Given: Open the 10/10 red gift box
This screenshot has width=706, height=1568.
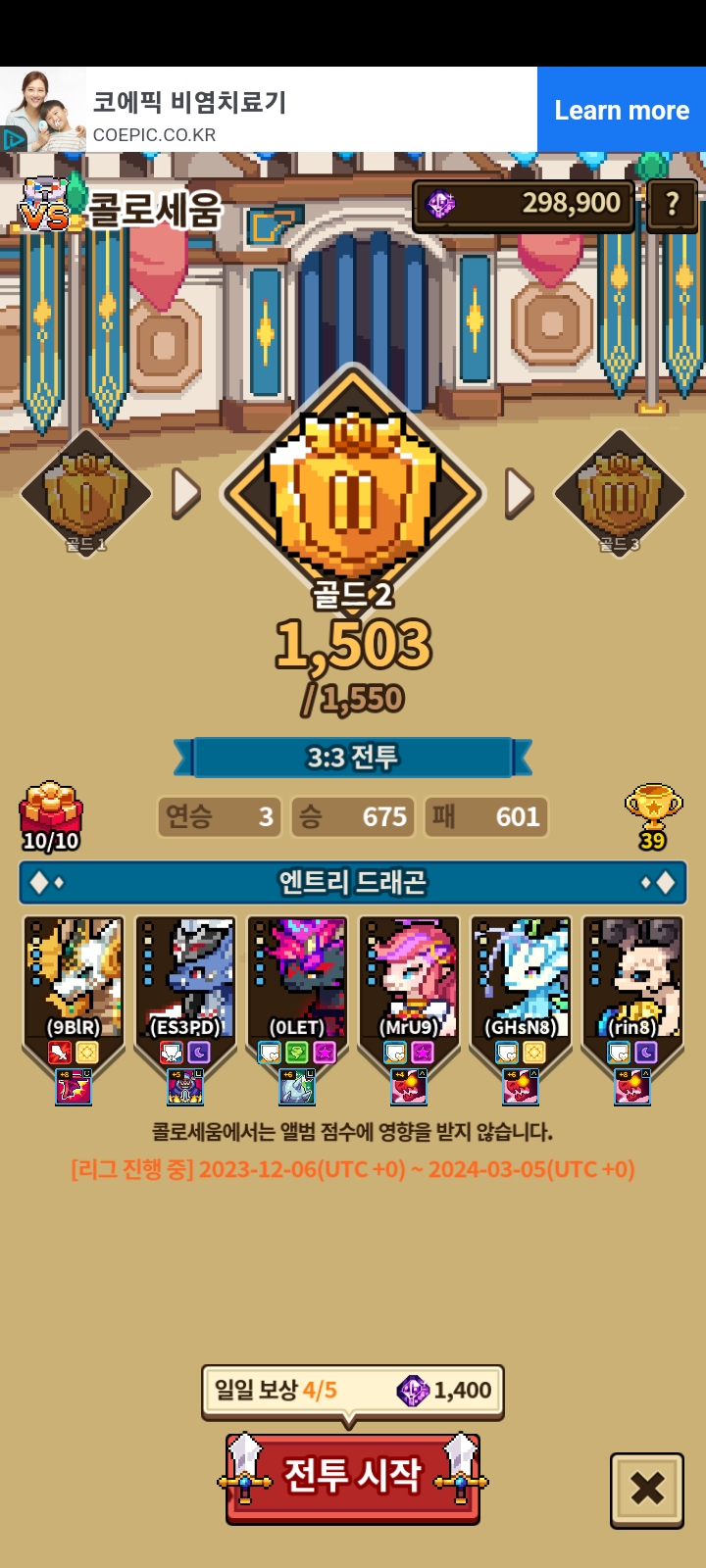Looking at the screenshot, I should [51, 815].
